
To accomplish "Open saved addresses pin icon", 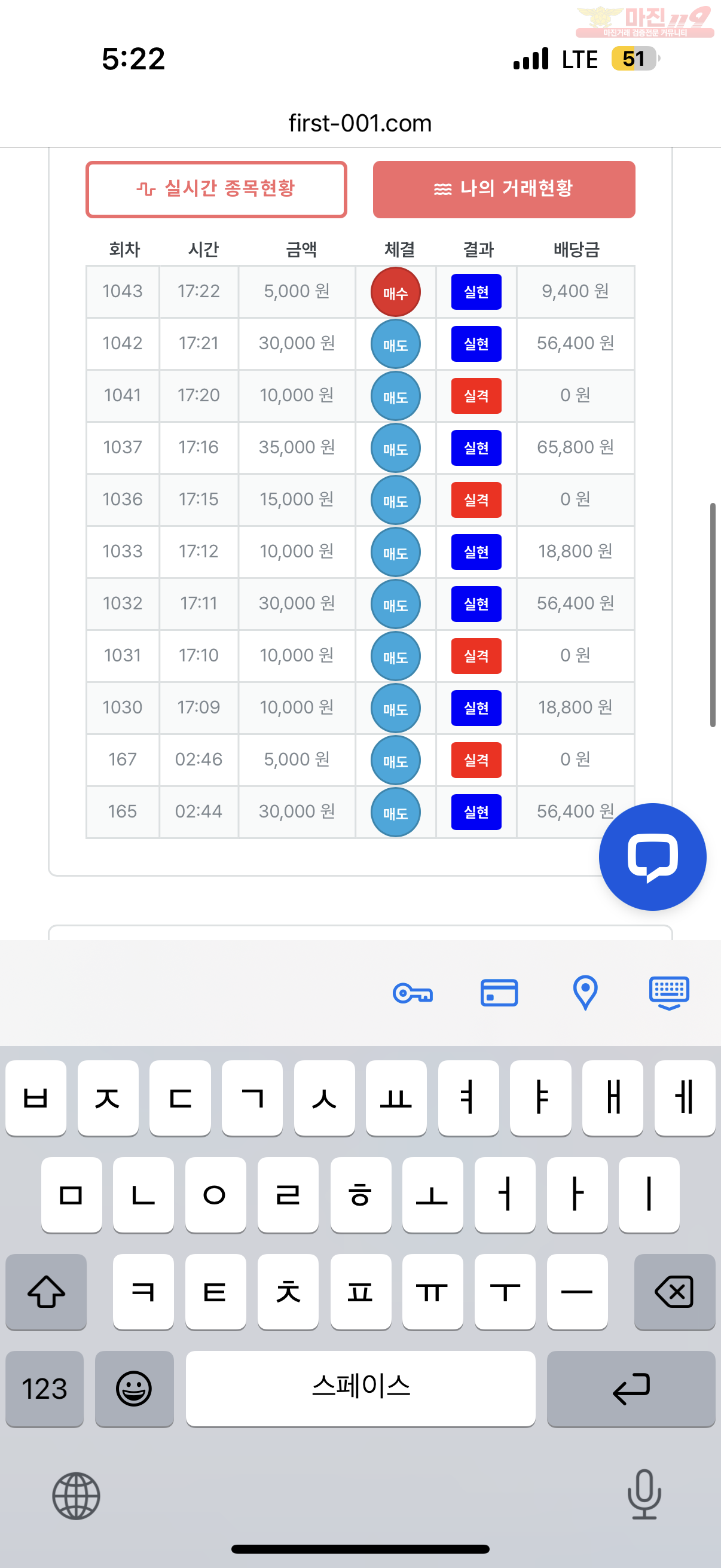I will pos(585,993).
